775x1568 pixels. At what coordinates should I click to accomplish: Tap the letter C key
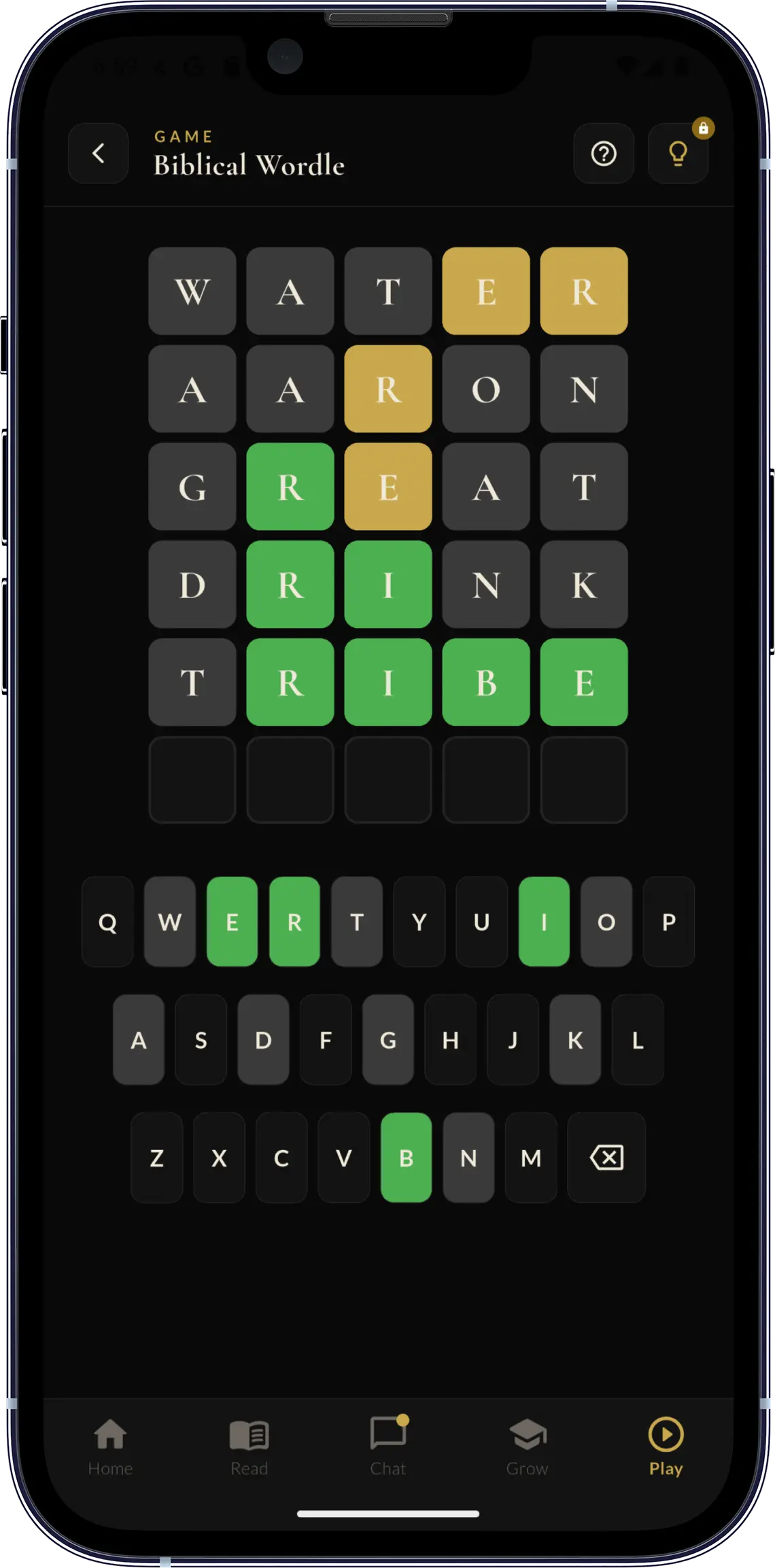click(281, 1157)
